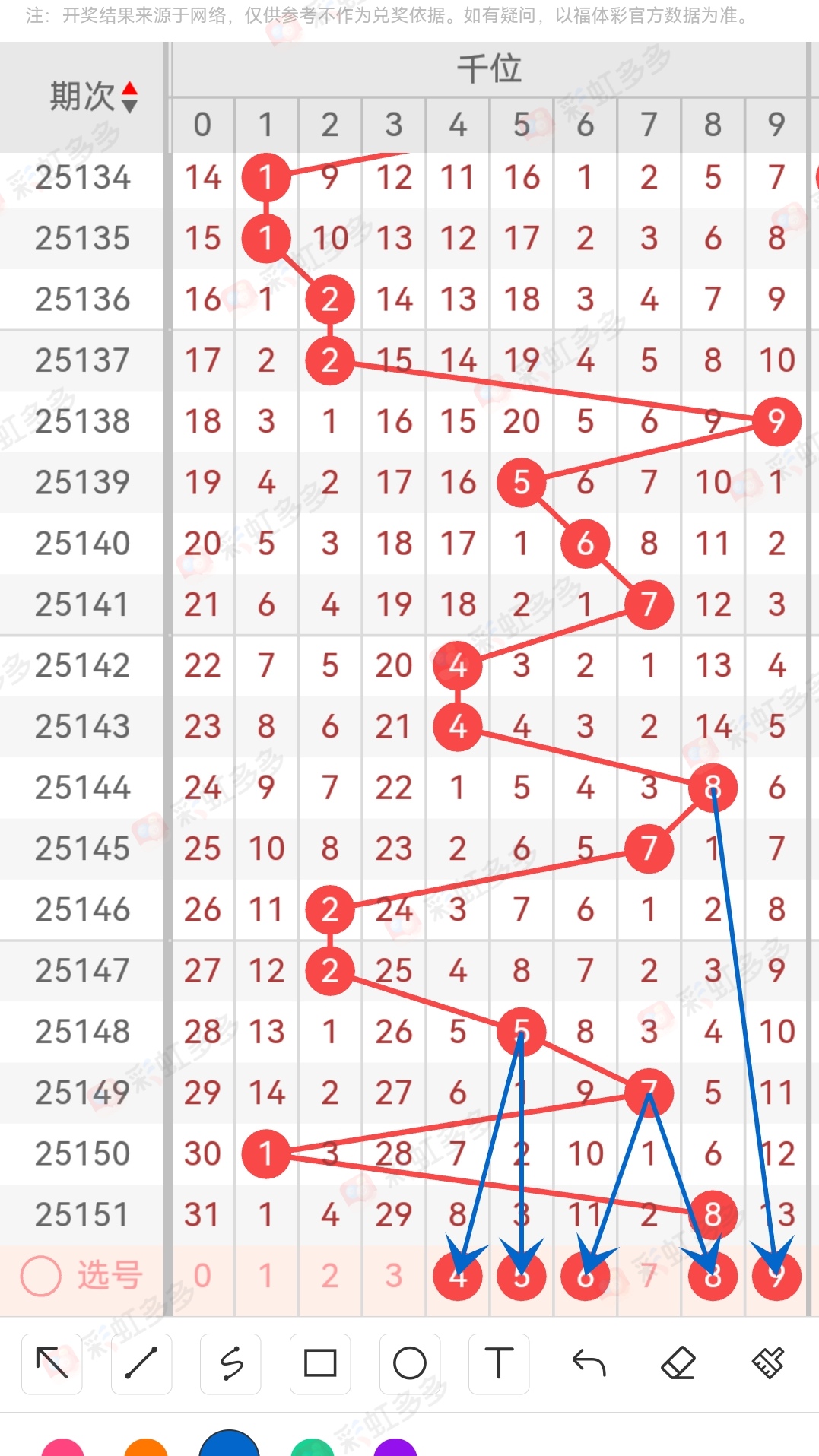Undo the last drawing stroke

coord(589,1363)
